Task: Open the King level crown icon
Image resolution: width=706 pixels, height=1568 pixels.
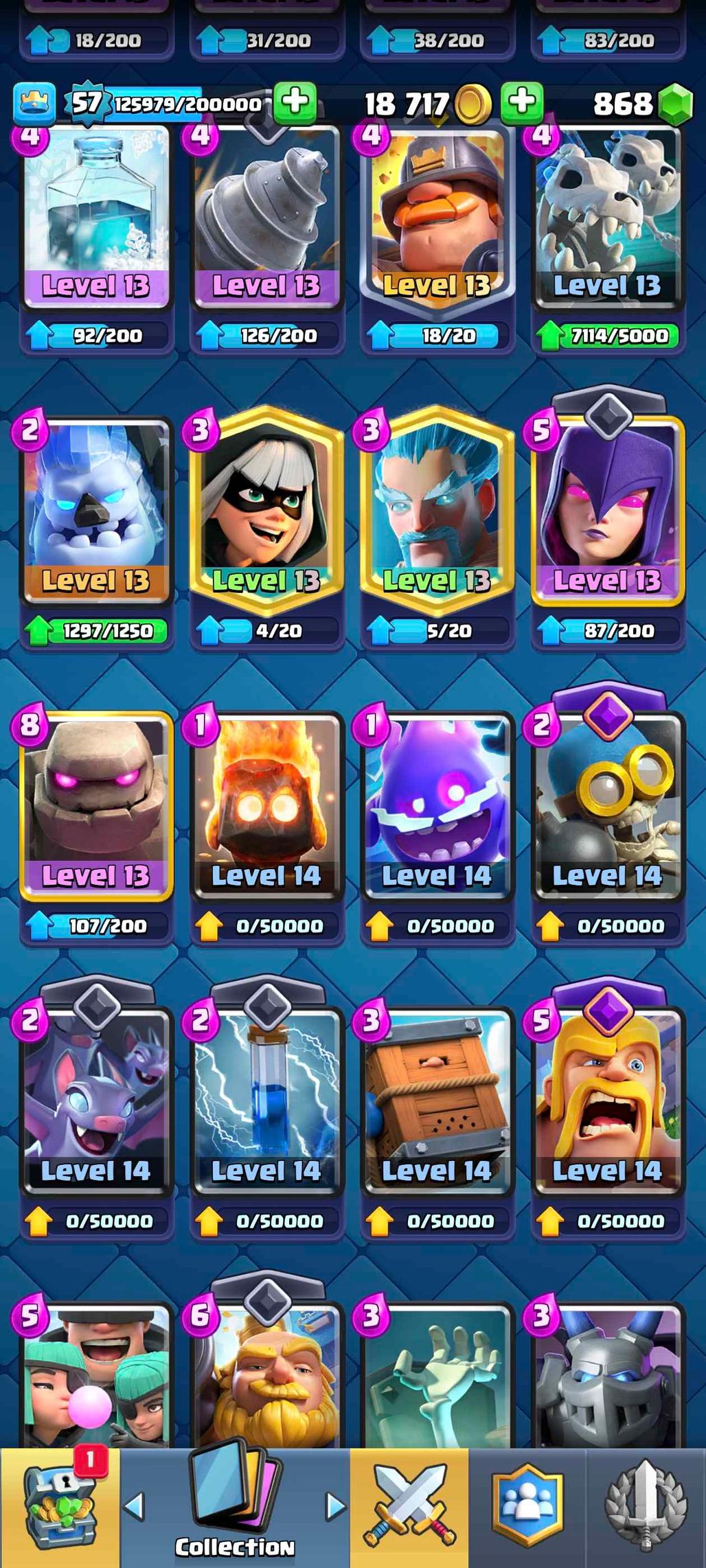Action: (x=34, y=103)
